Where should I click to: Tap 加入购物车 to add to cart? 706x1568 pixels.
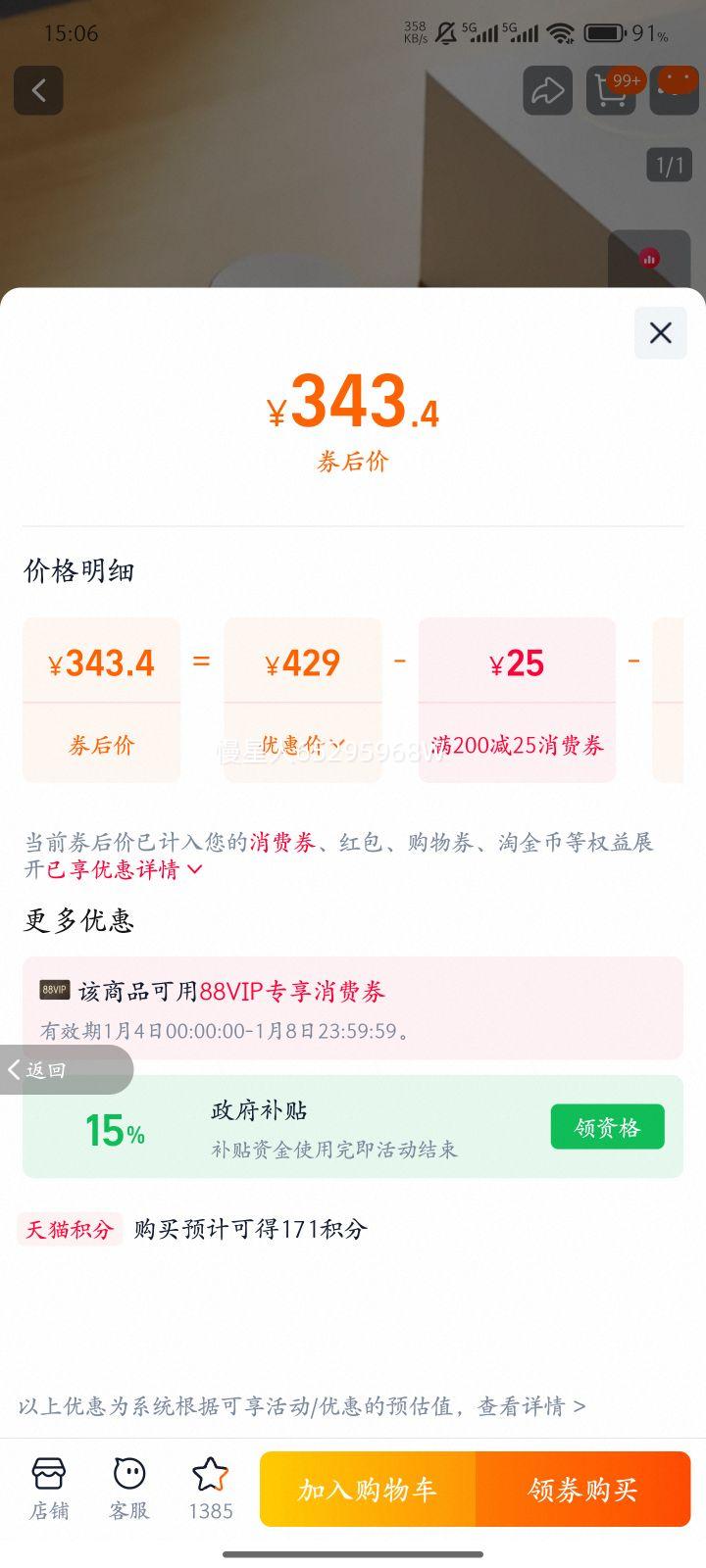(367, 1489)
